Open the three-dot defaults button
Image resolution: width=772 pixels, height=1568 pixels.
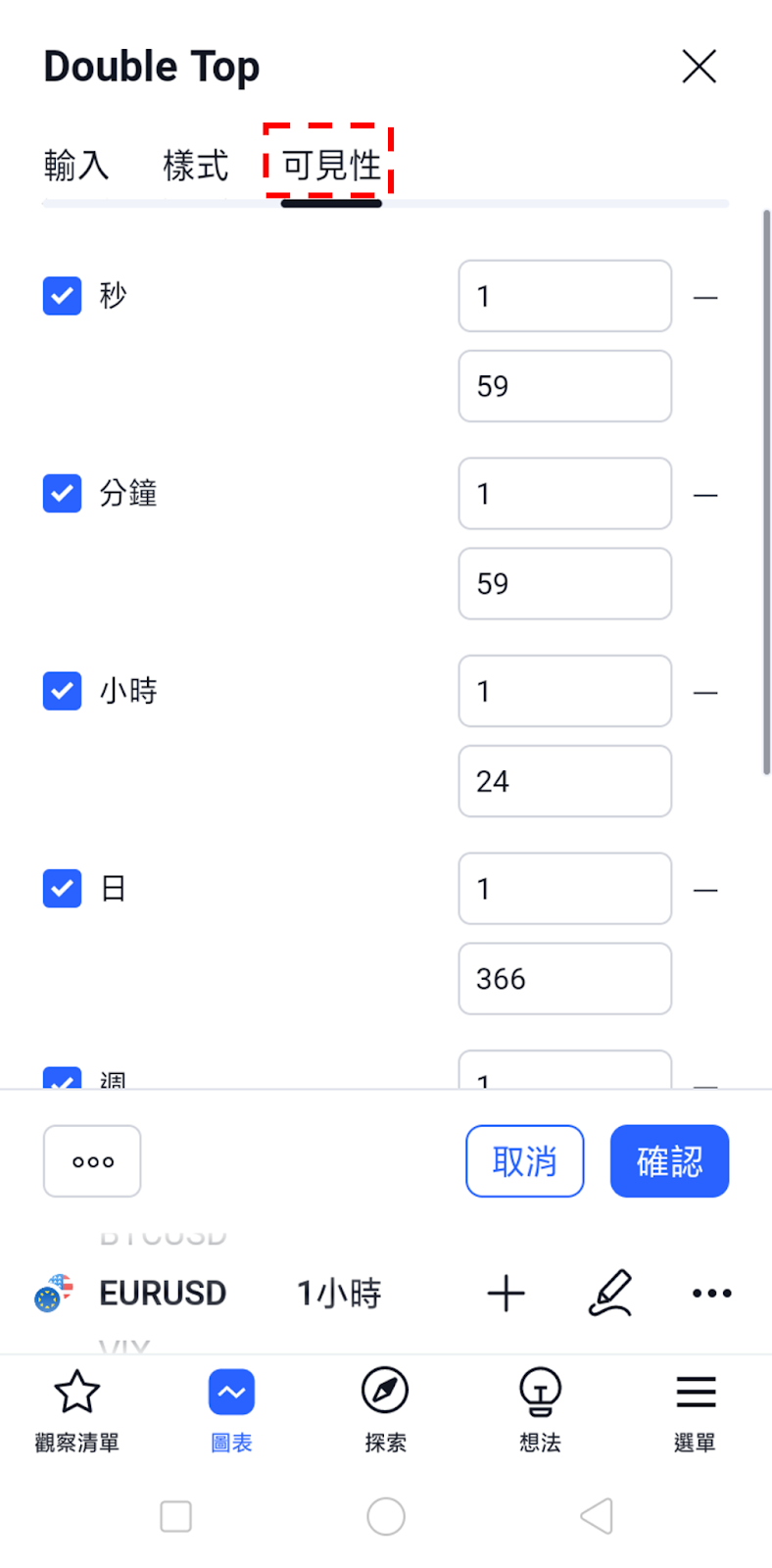pyautogui.click(x=92, y=1161)
